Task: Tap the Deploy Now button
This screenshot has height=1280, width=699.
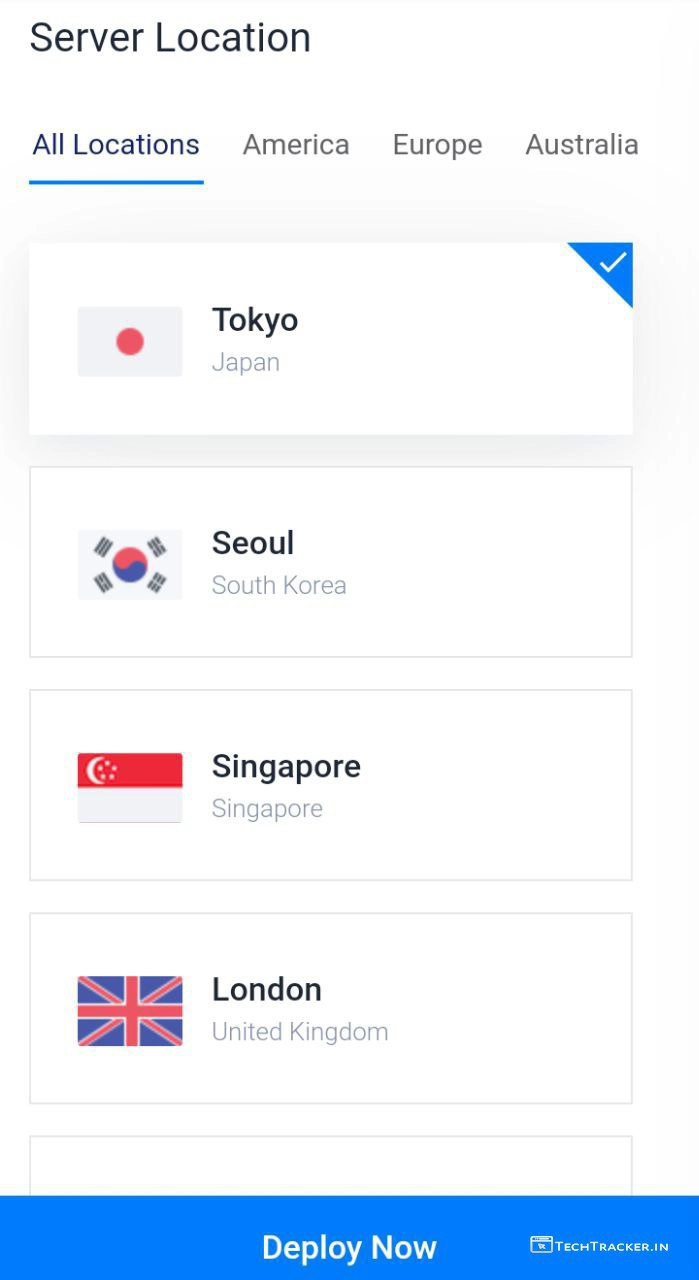Action: pyautogui.click(x=349, y=1247)
